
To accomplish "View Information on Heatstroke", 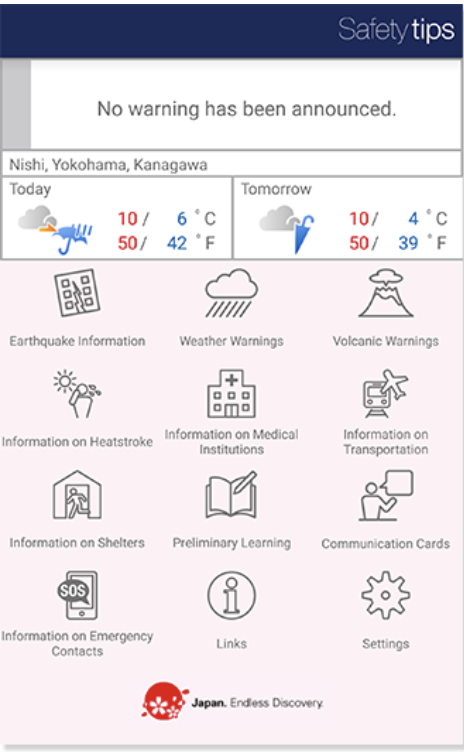I will (x=77, y=409).
